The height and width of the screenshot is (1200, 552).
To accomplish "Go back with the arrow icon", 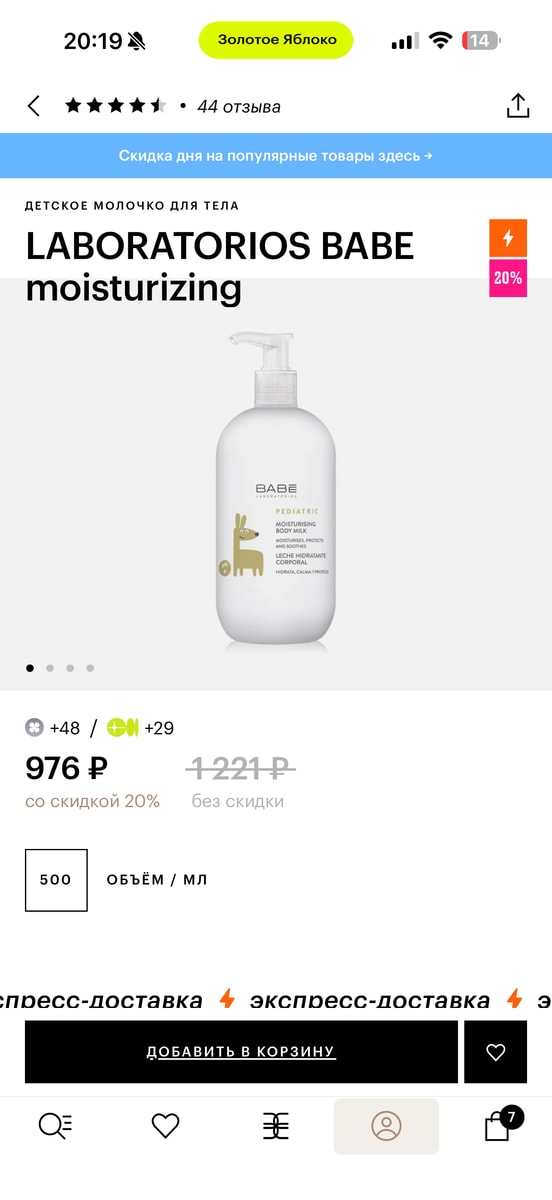I will tap(33, 106).
